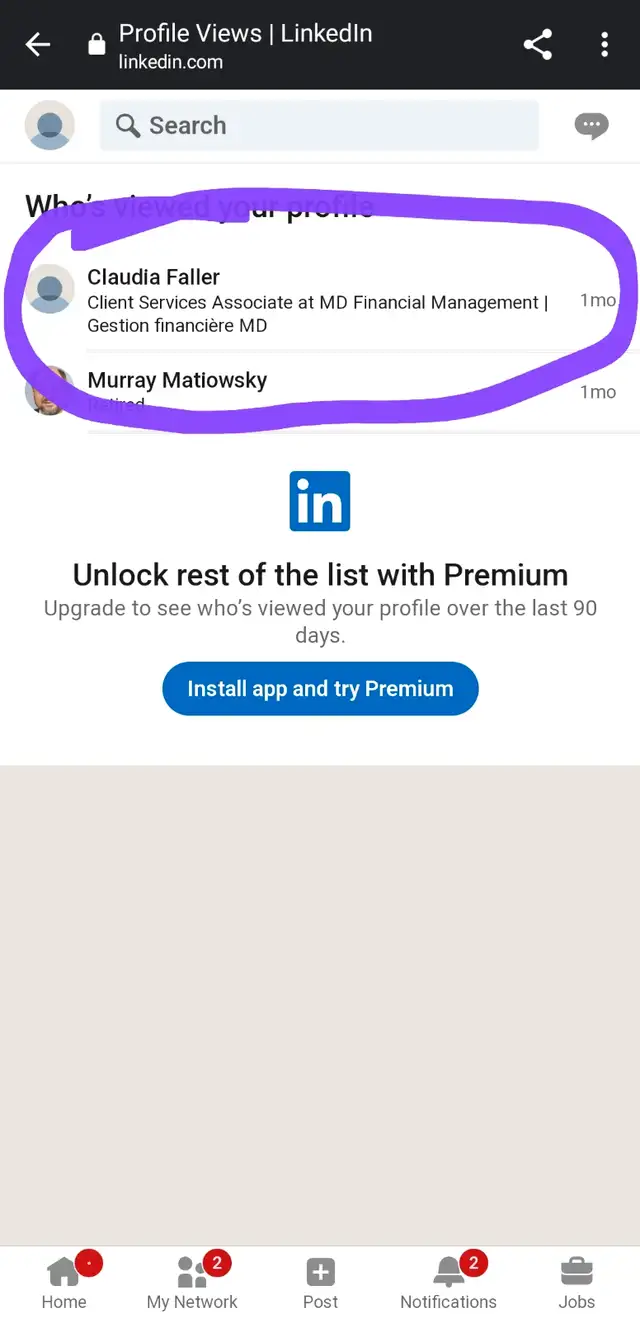The height and width of the screenshot is (1320, 640).
Task: Create a new post via Post tab
Action: pos(320,1283)
